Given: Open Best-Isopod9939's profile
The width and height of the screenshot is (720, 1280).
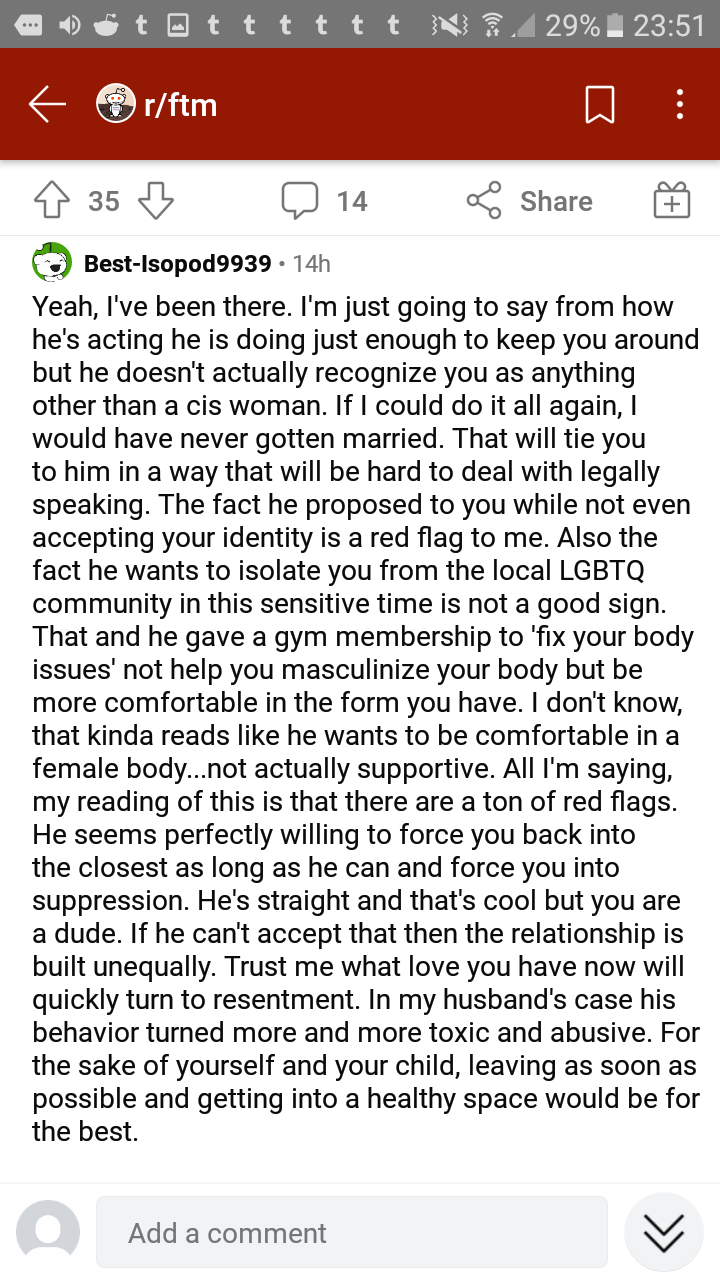Looking at the screenshot, I should click(x=178, y=264).
